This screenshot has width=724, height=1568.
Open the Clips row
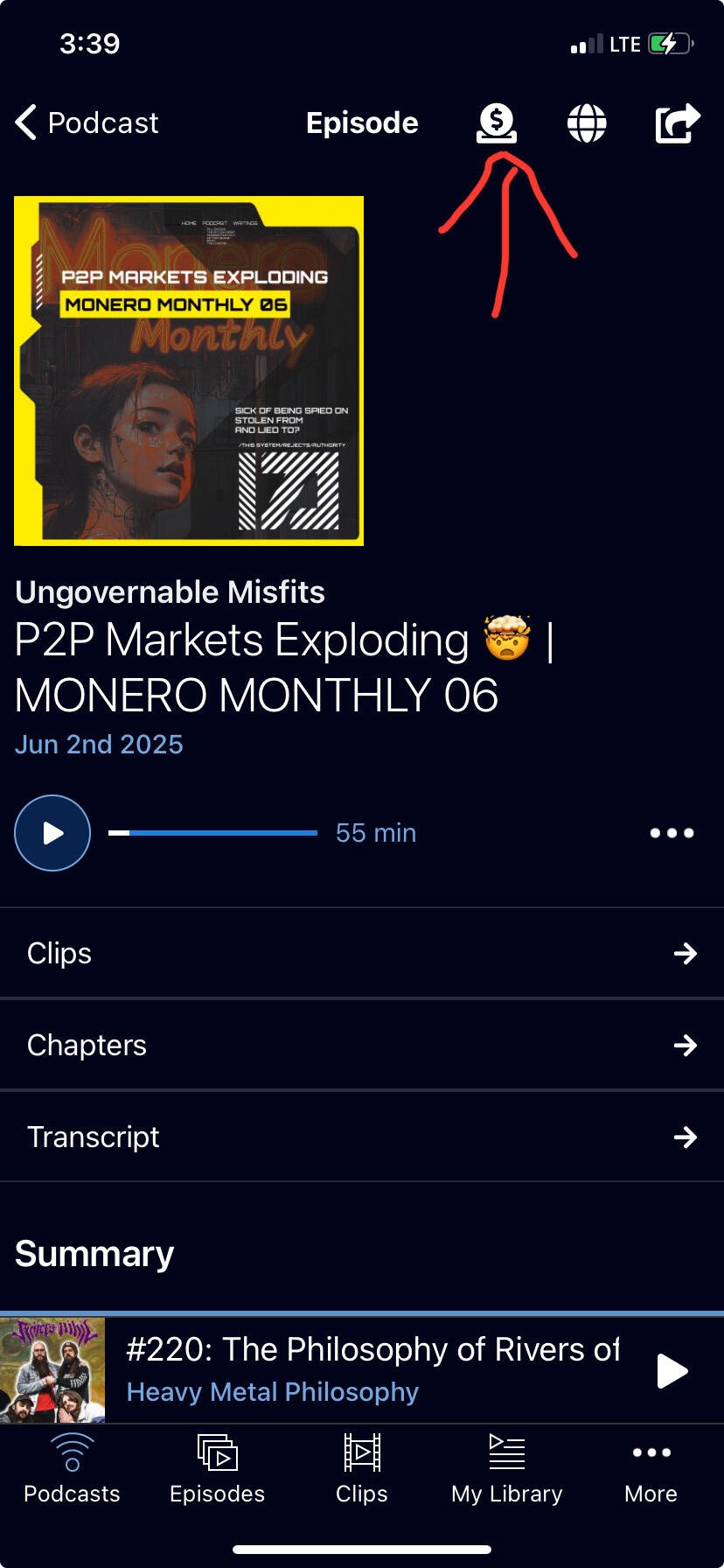[x=362, y=953]
